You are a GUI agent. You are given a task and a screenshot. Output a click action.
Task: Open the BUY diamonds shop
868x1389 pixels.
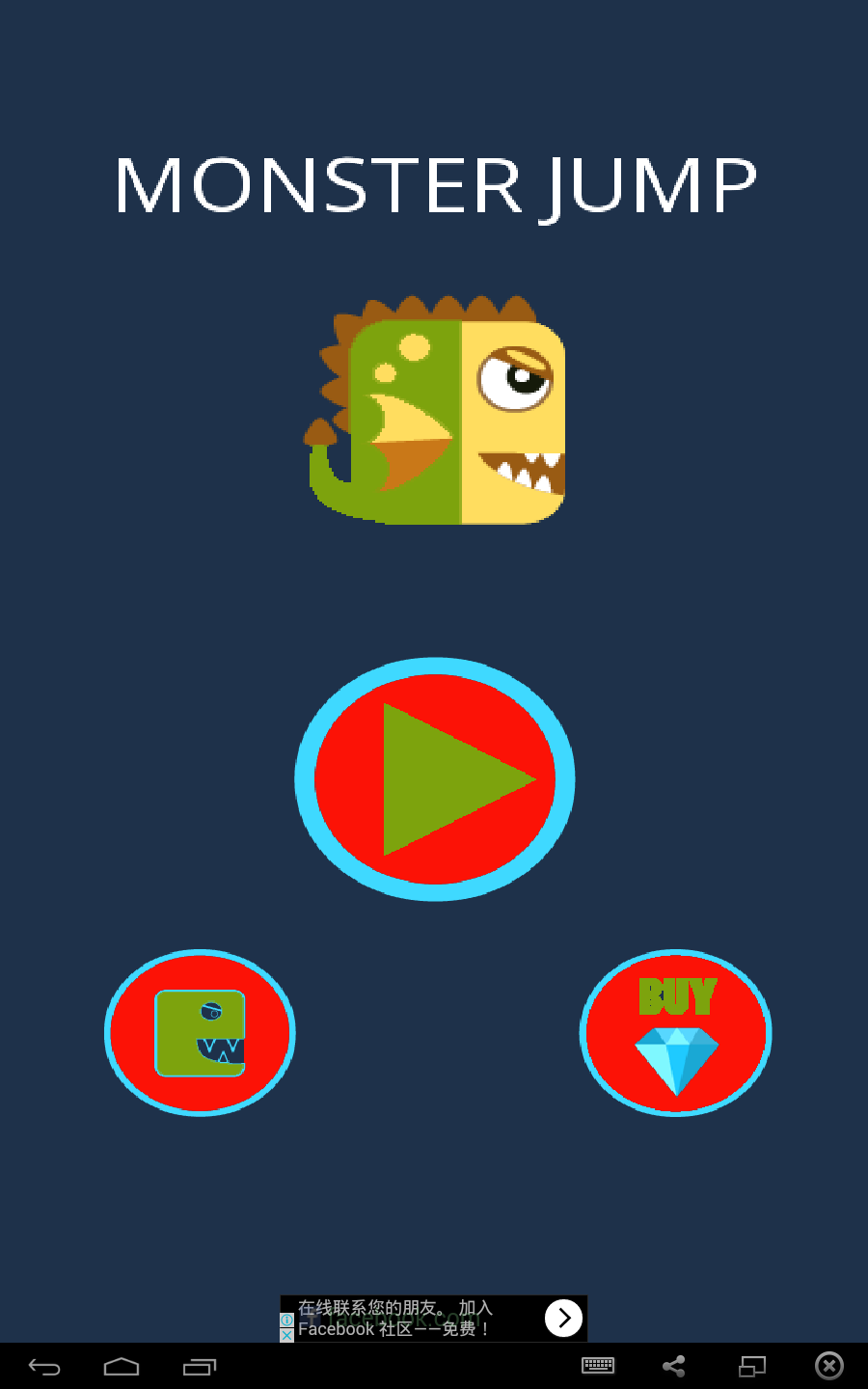tap(676, 1033)
